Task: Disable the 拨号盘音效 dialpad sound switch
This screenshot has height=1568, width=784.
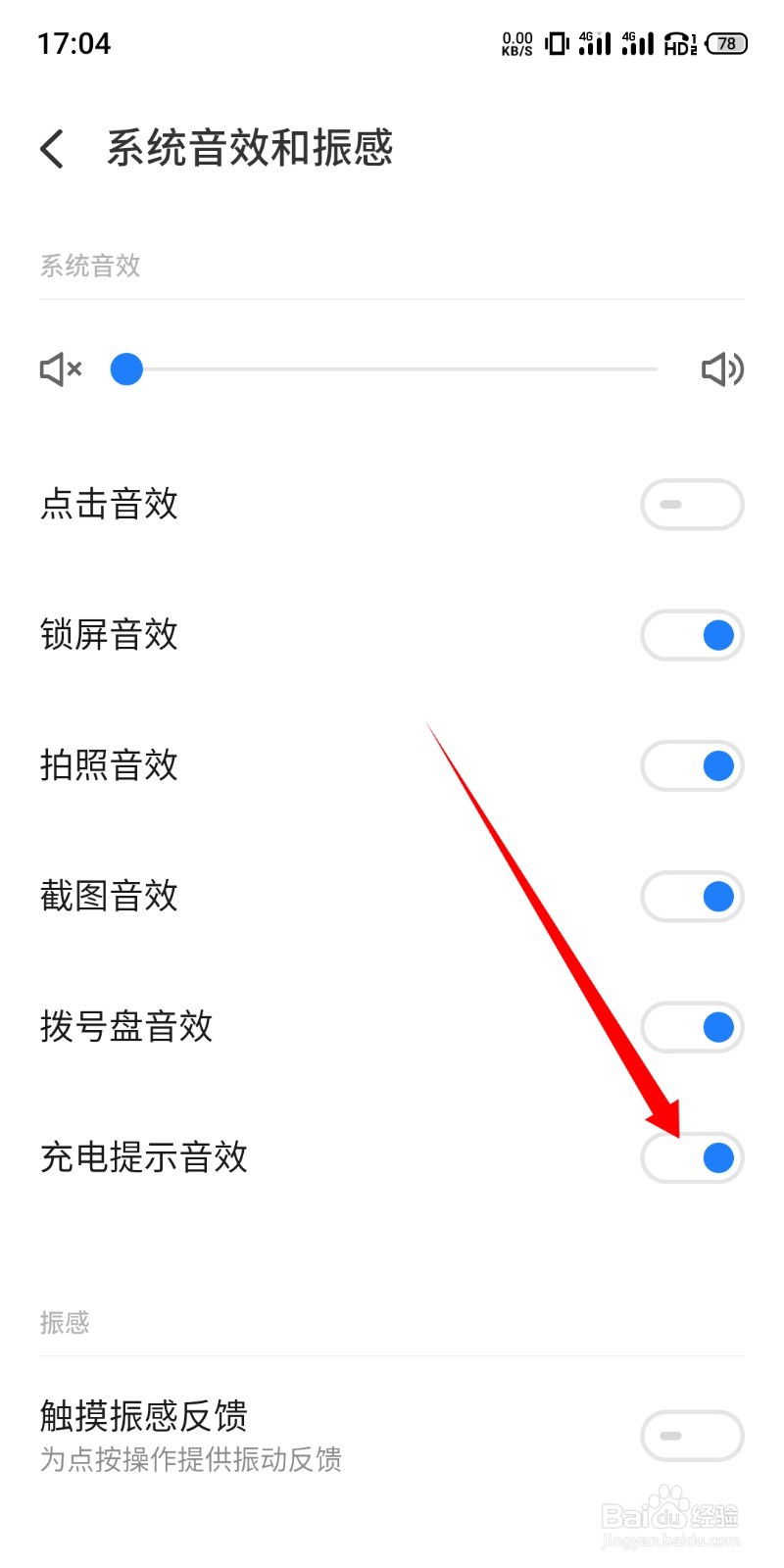Action: [692, 1027]
